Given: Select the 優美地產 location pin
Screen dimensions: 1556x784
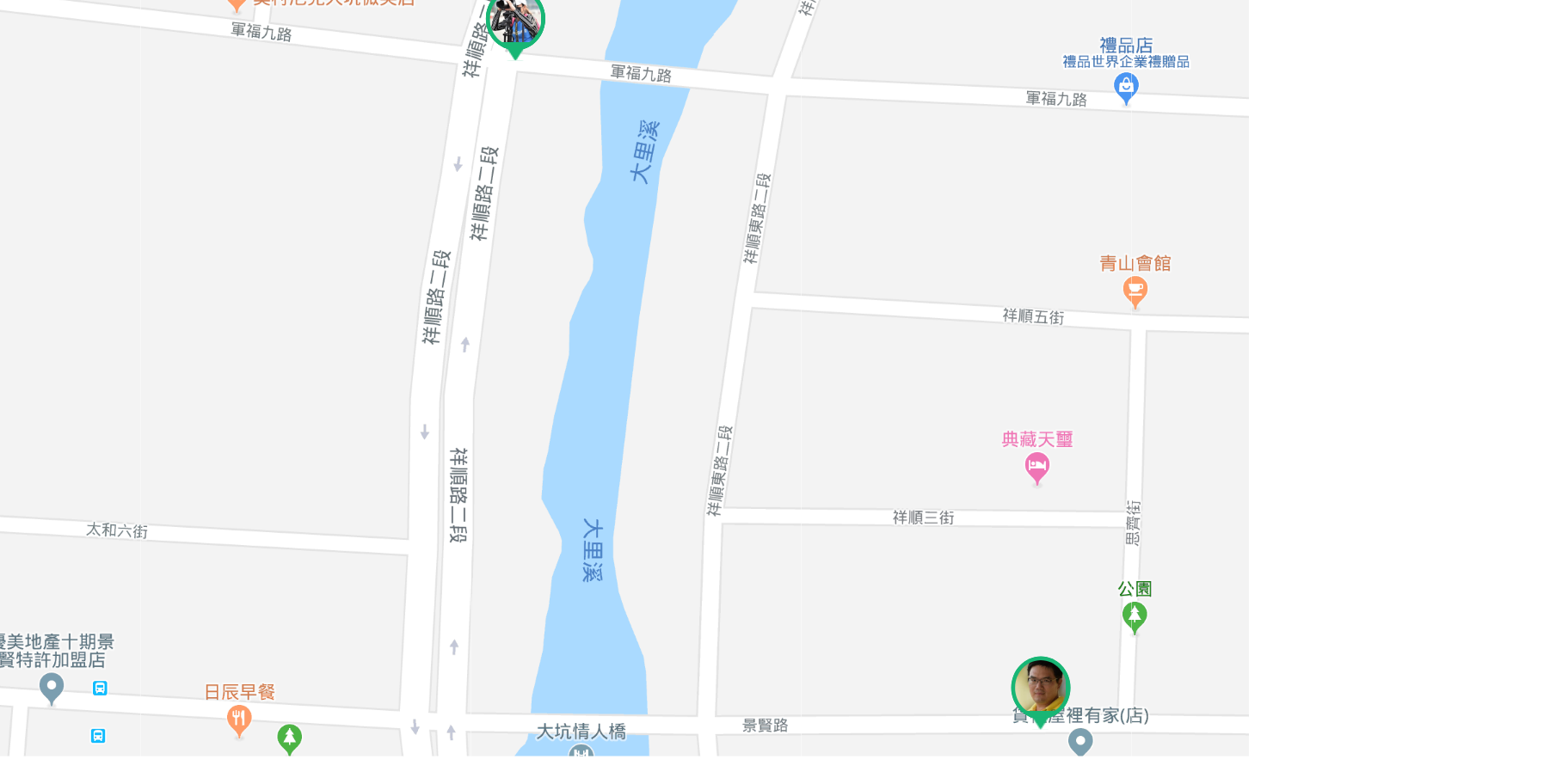Looking at the screenshot, I should (52, 687).
